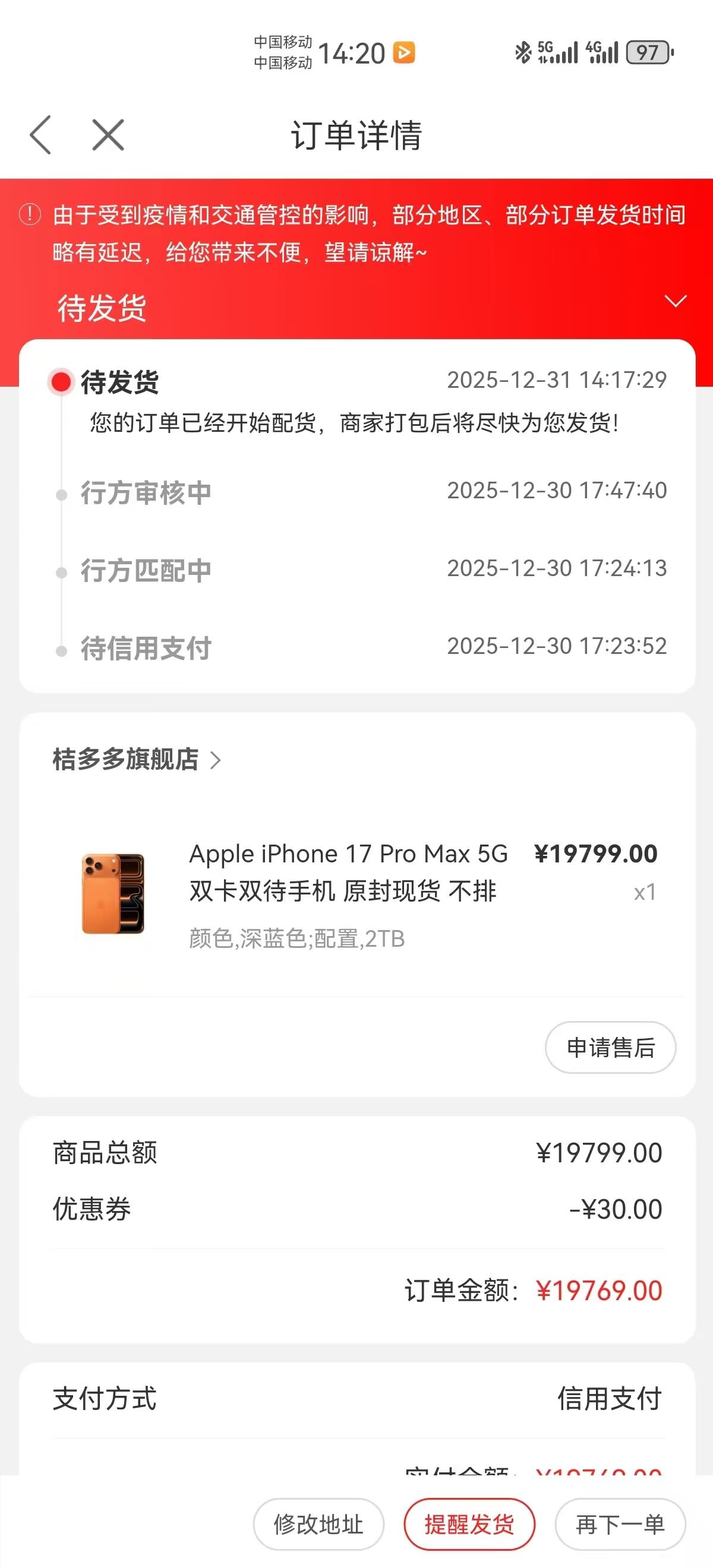Close the order details page
This screenshot has width=713, height=1568.
coord(108,134)
